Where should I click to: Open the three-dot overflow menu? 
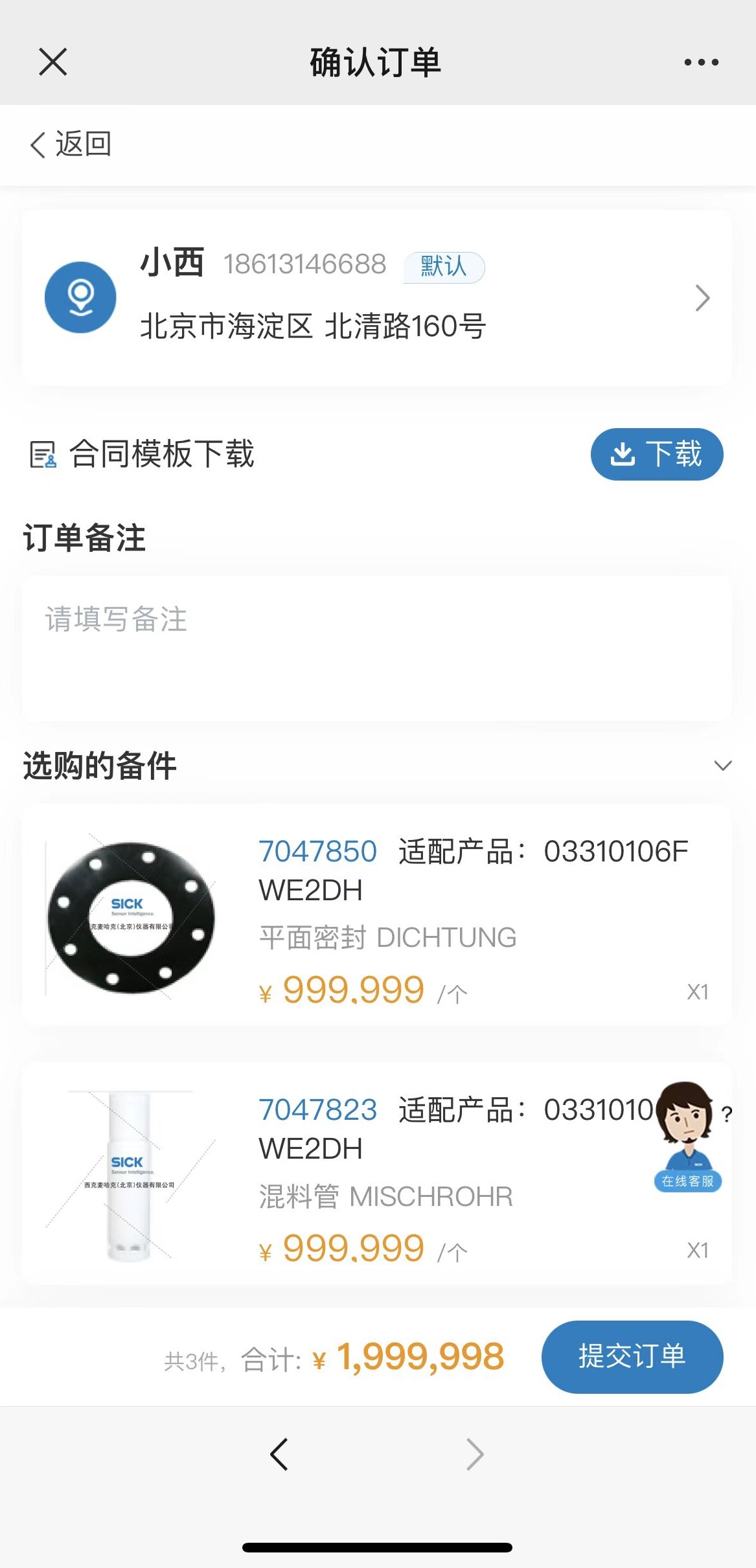point(702,62)
